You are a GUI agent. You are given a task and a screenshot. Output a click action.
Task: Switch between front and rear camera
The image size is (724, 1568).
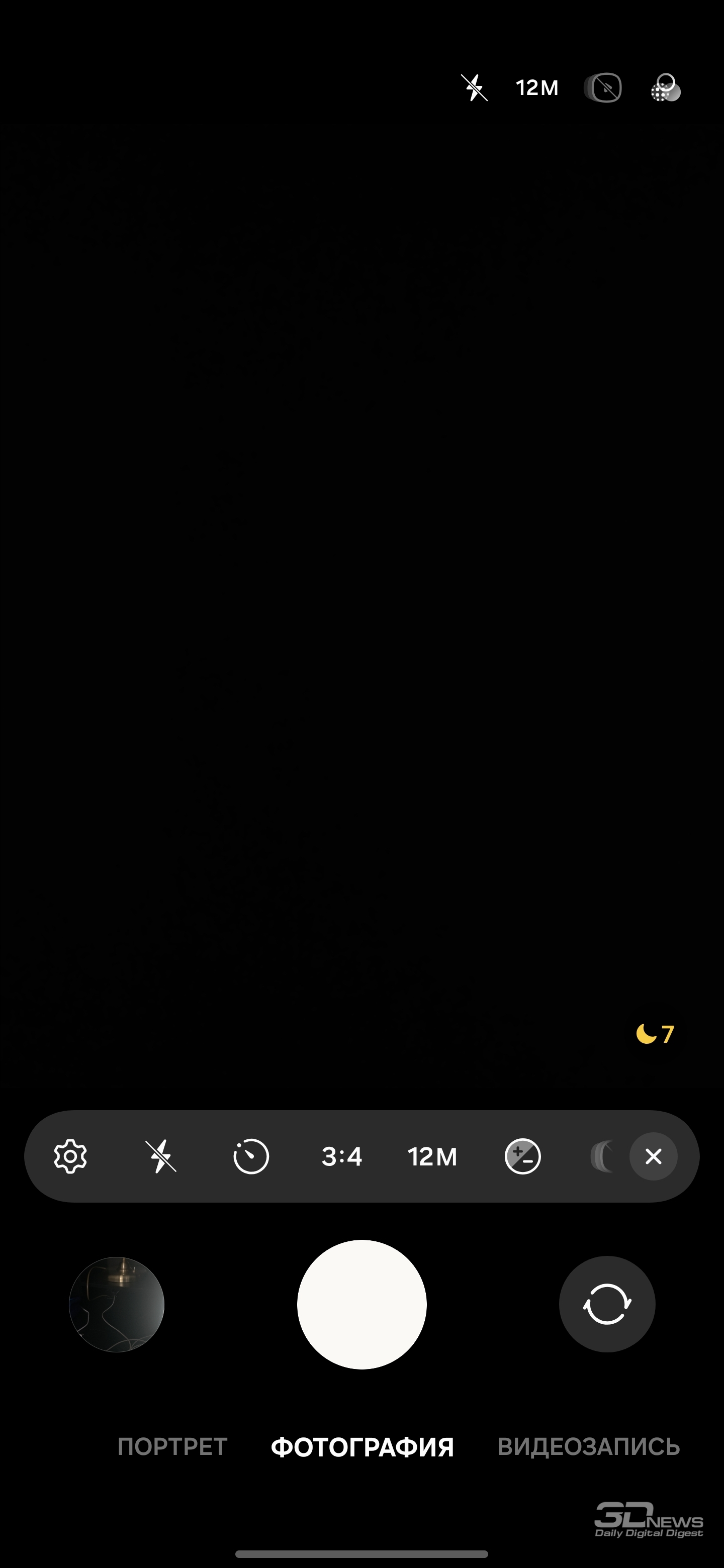pos(606,1305)
